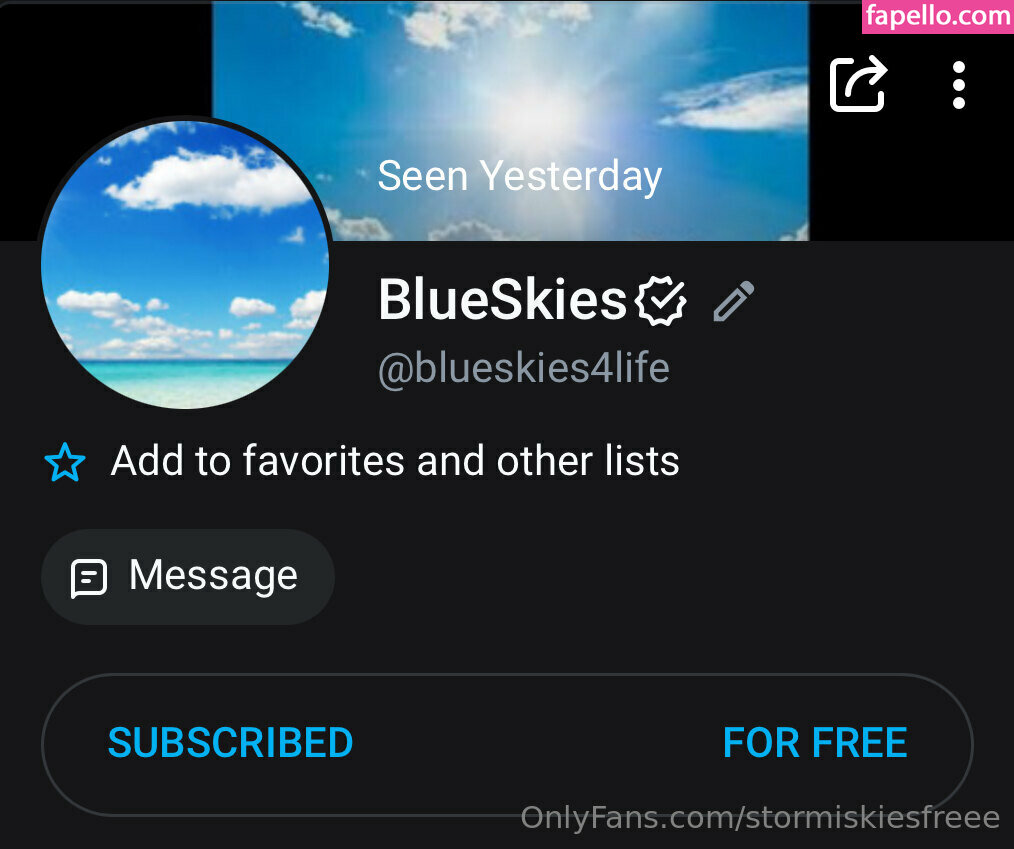Open the three-dot overflow menu
The width and height of the screenshot is (1014, 849).
click(958, 85)
